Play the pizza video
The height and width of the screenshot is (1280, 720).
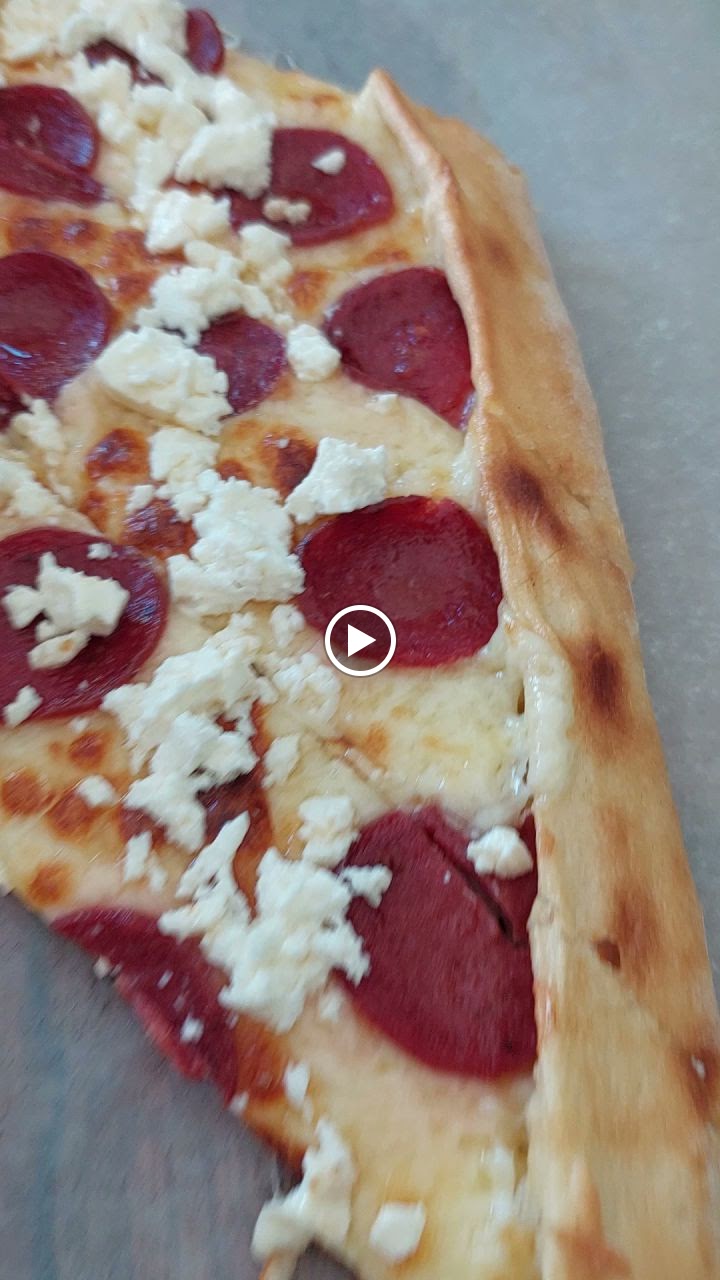(360, 640)
